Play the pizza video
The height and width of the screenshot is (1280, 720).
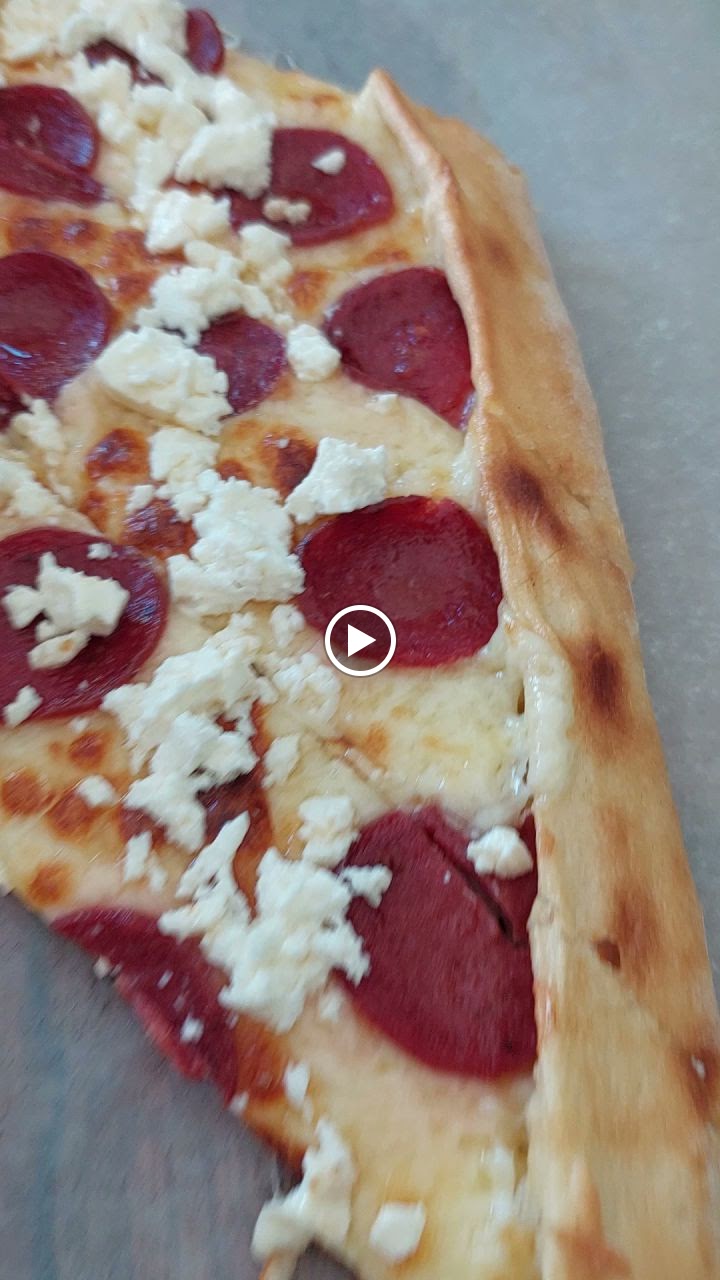(360, 640)
